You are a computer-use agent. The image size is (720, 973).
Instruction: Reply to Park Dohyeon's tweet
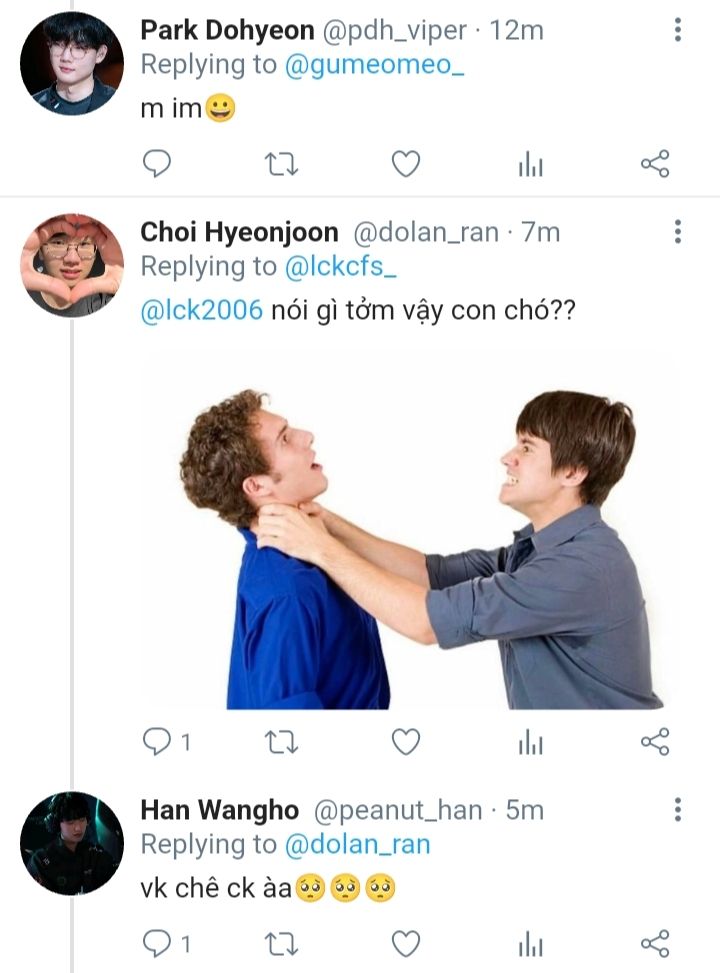pyautogui.click(x=157, y=164)
